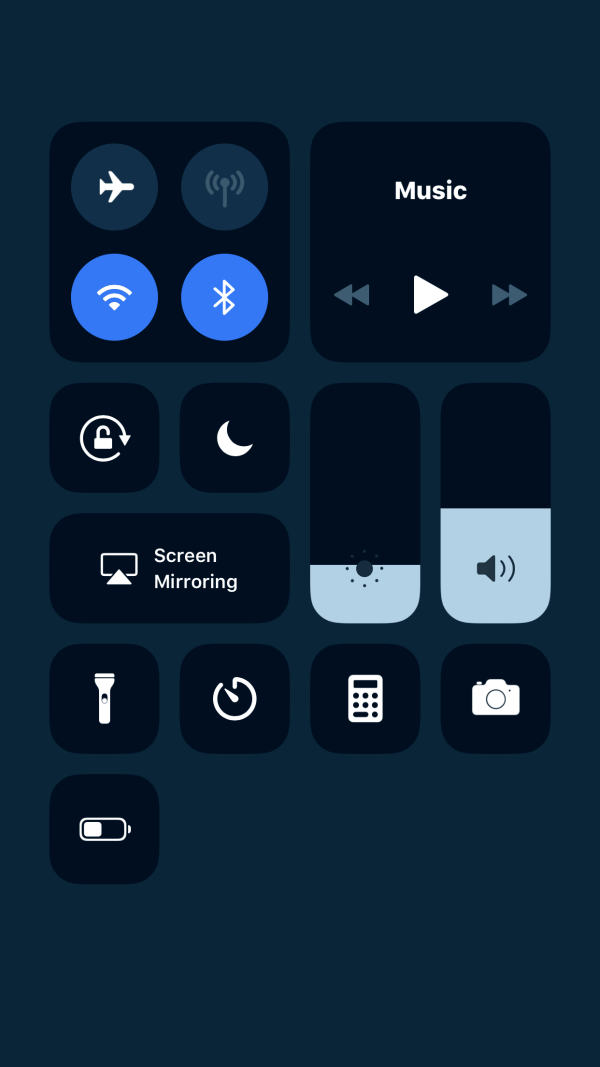
Task: Switch on the flashlight
Action: 104,698
